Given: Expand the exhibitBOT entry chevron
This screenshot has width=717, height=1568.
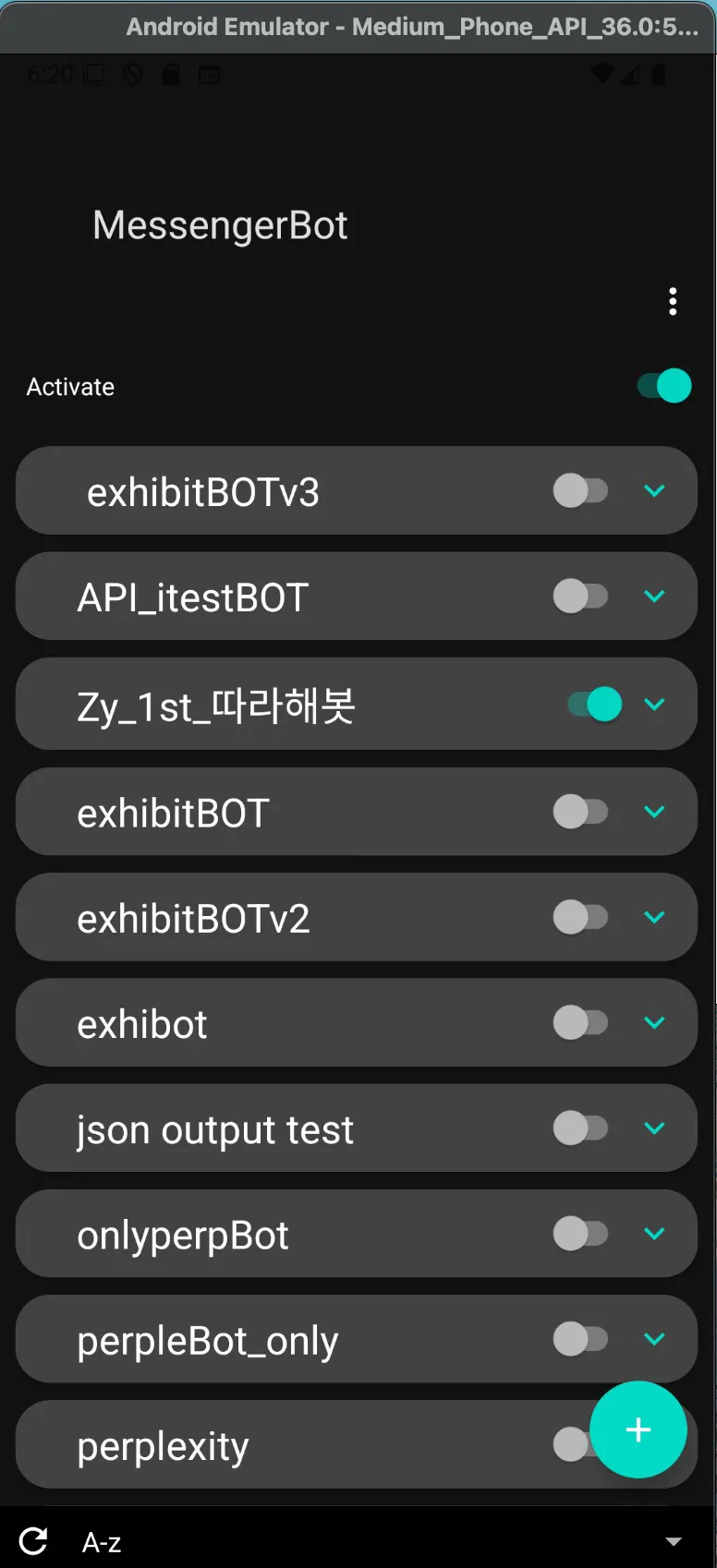Looking at the screenshot, I should (x=656, y=812).
